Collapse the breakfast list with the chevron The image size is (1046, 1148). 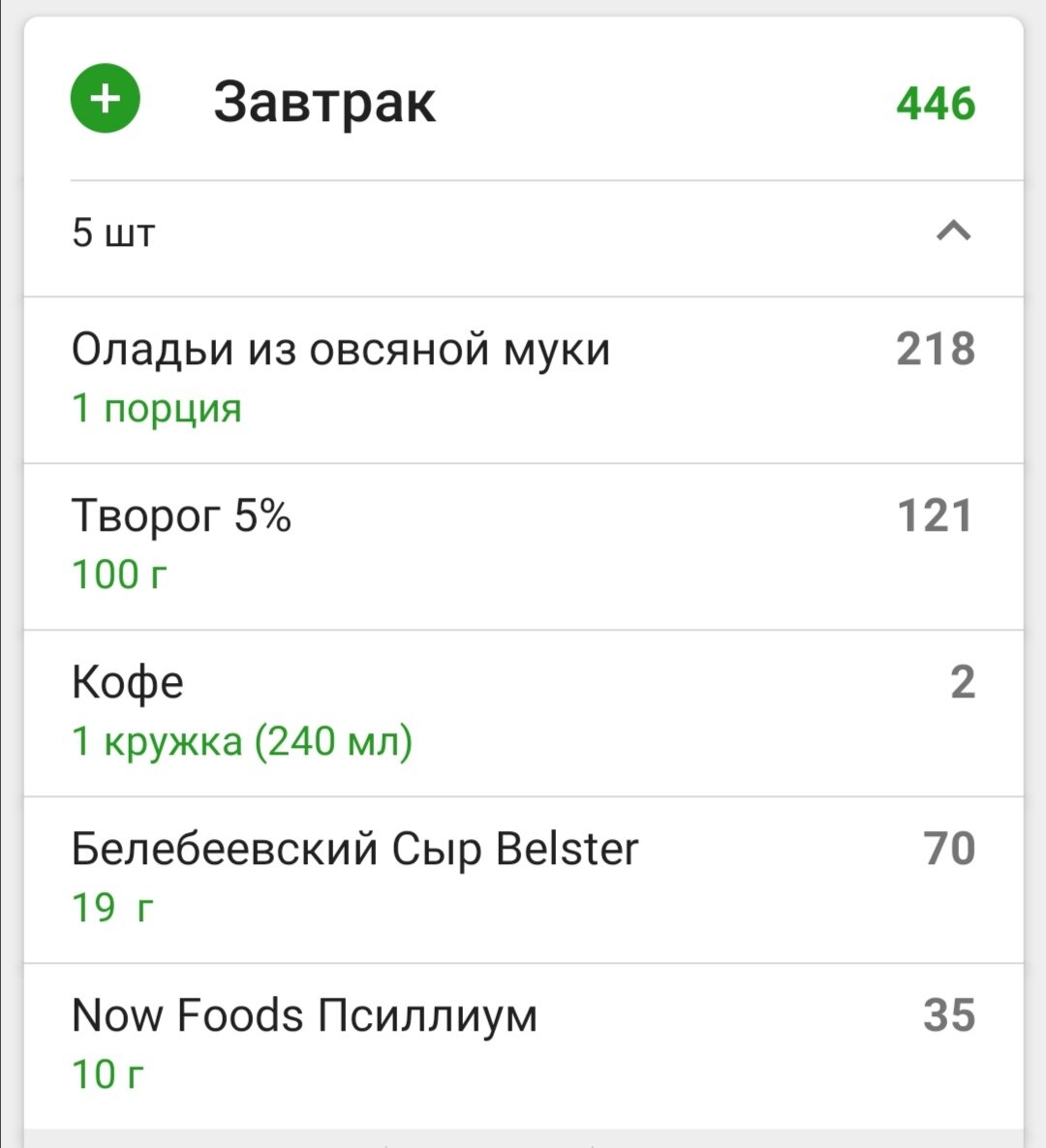[x=954, y=233]
